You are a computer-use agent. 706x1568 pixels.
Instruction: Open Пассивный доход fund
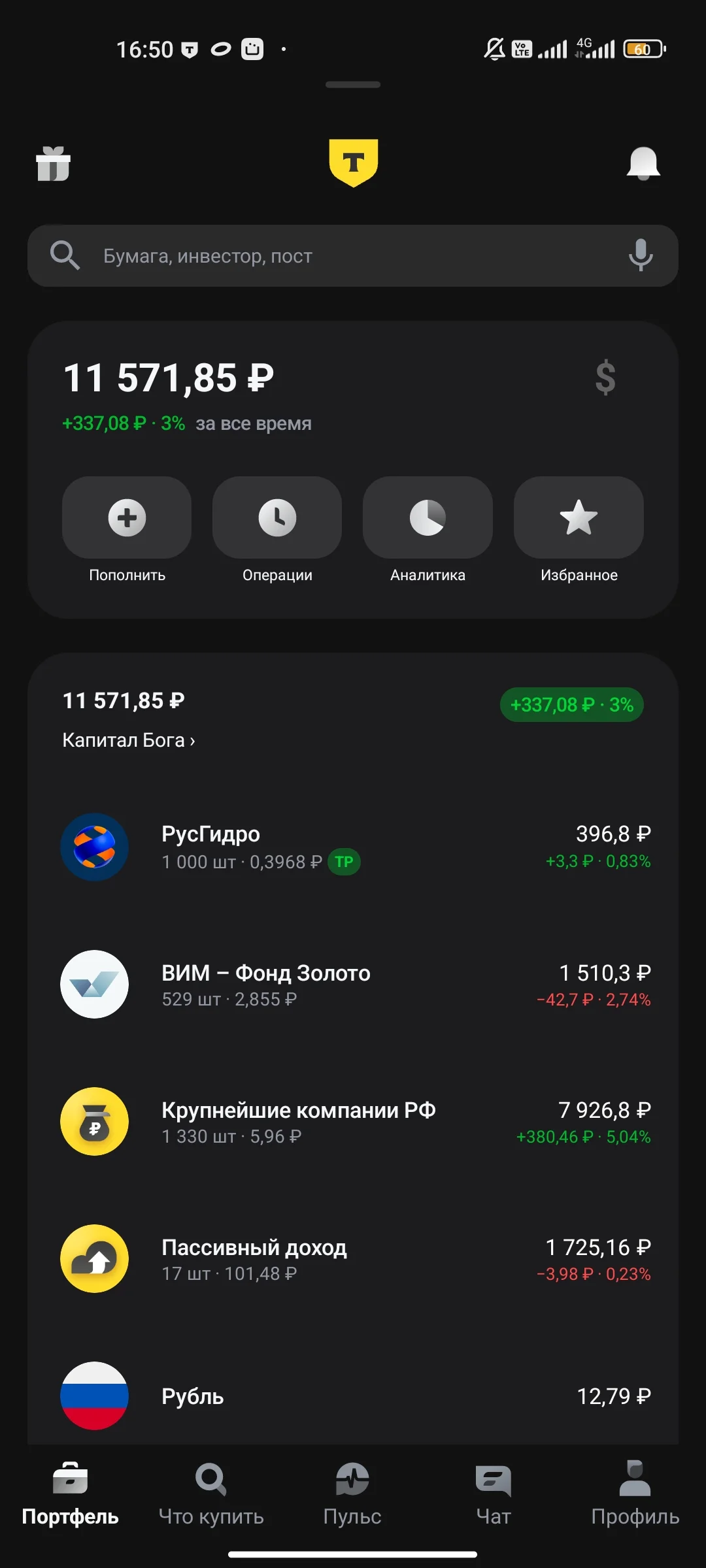coord(353,1258)
